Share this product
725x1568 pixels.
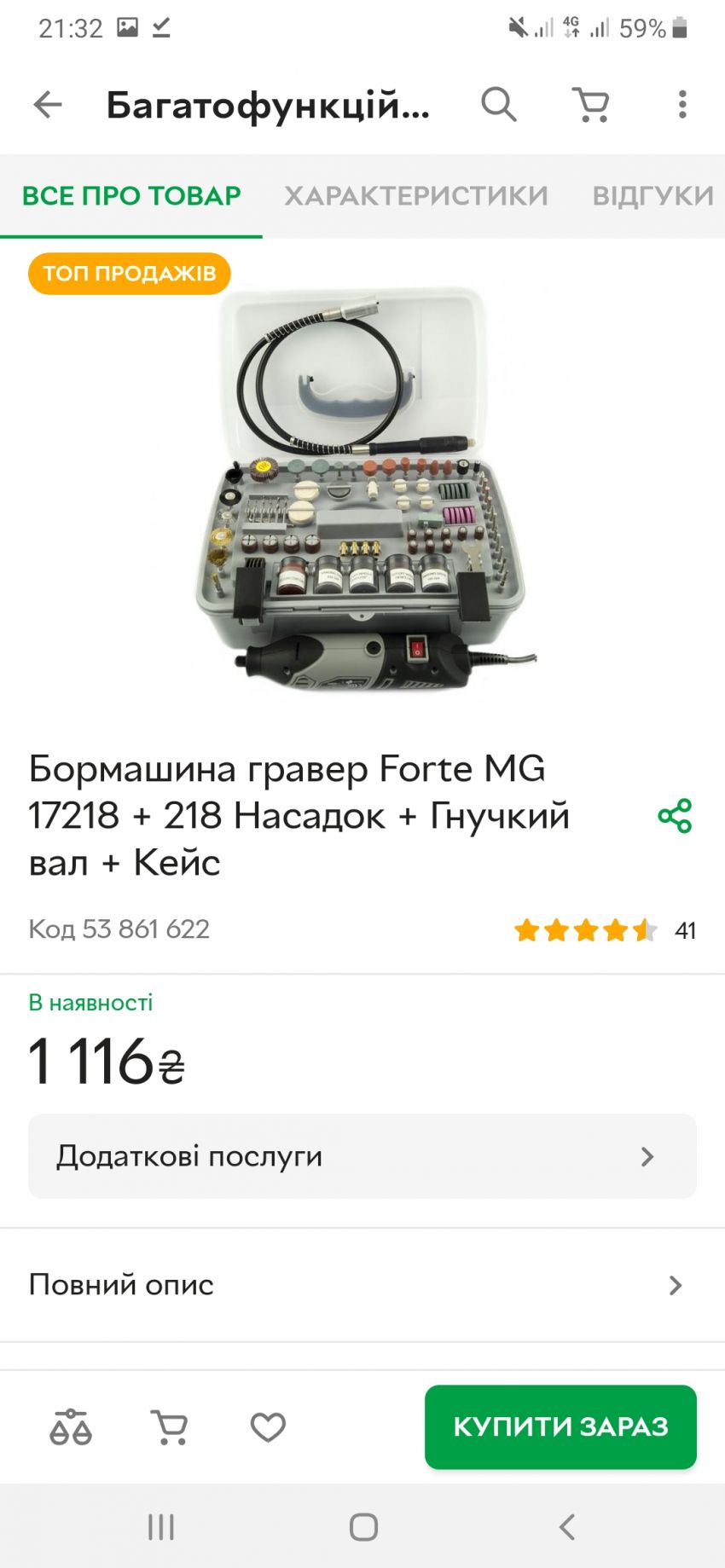675,816
